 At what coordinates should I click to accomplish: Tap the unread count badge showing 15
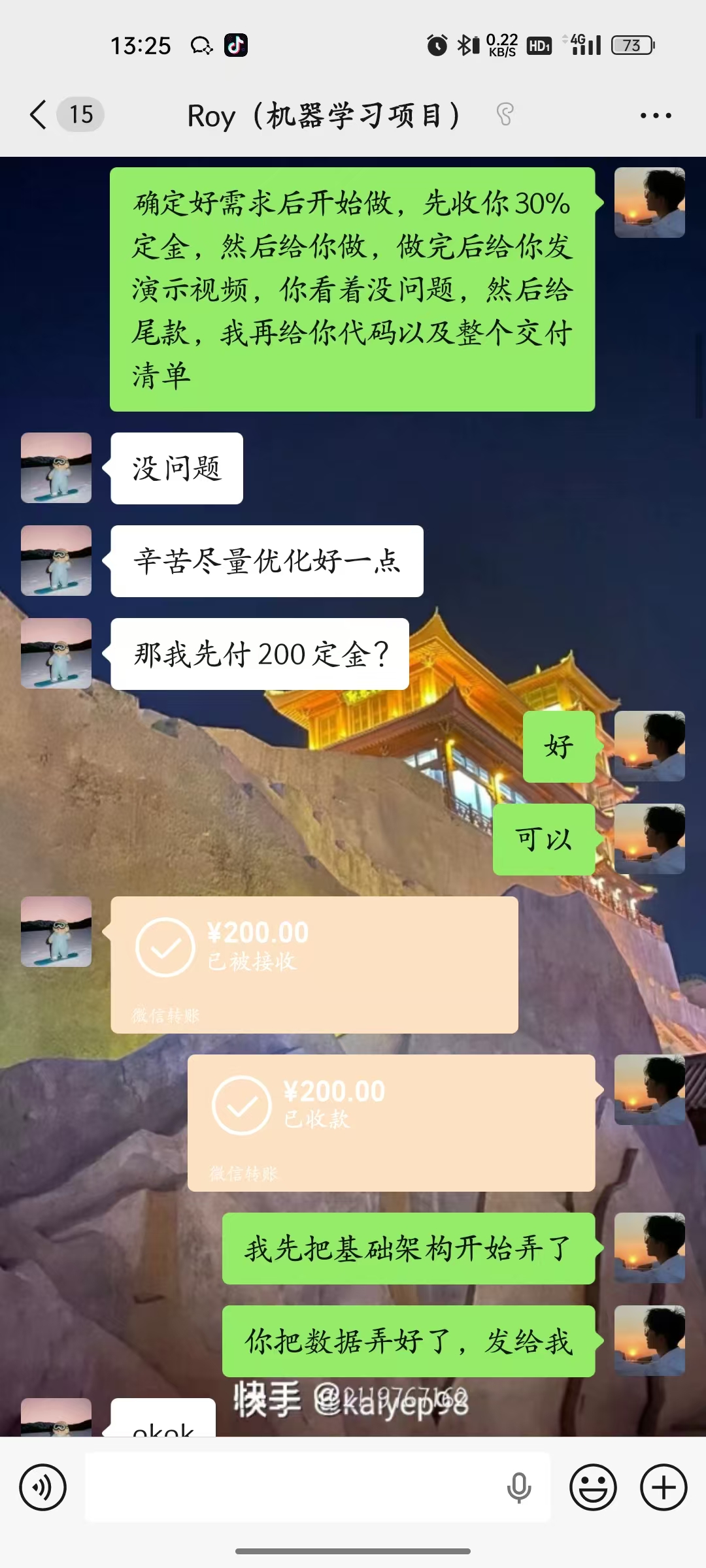(80, 114)
